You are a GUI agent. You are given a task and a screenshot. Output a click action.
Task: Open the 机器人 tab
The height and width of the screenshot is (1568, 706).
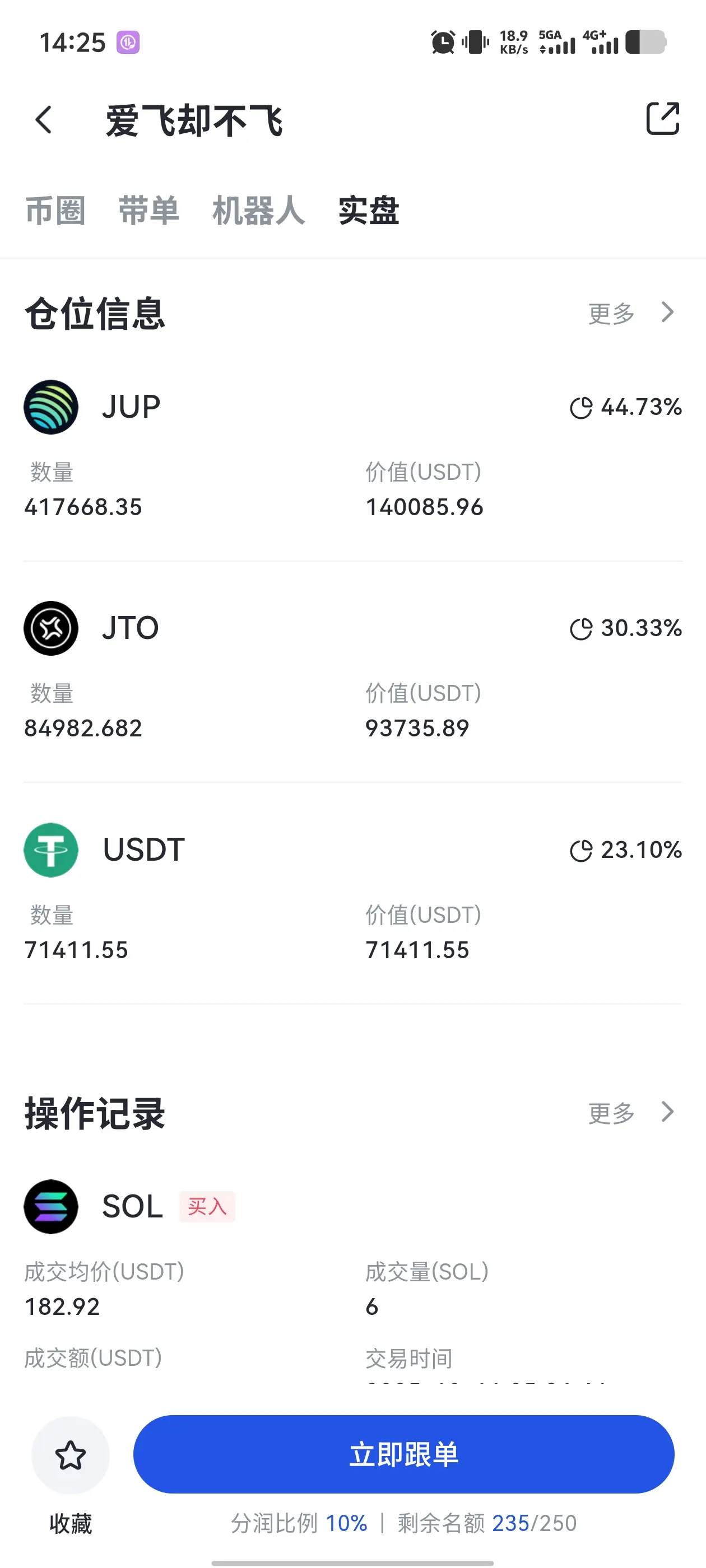click(259, 211)
